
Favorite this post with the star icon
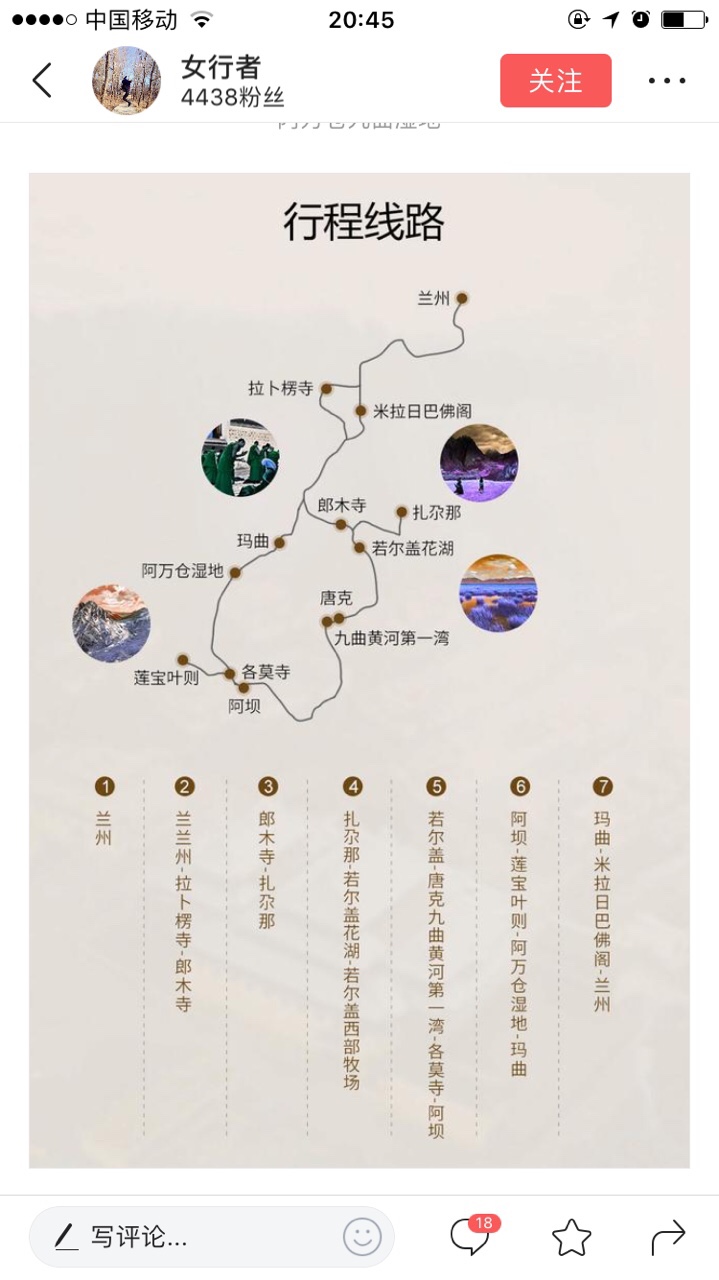(x=571, y=1237)
